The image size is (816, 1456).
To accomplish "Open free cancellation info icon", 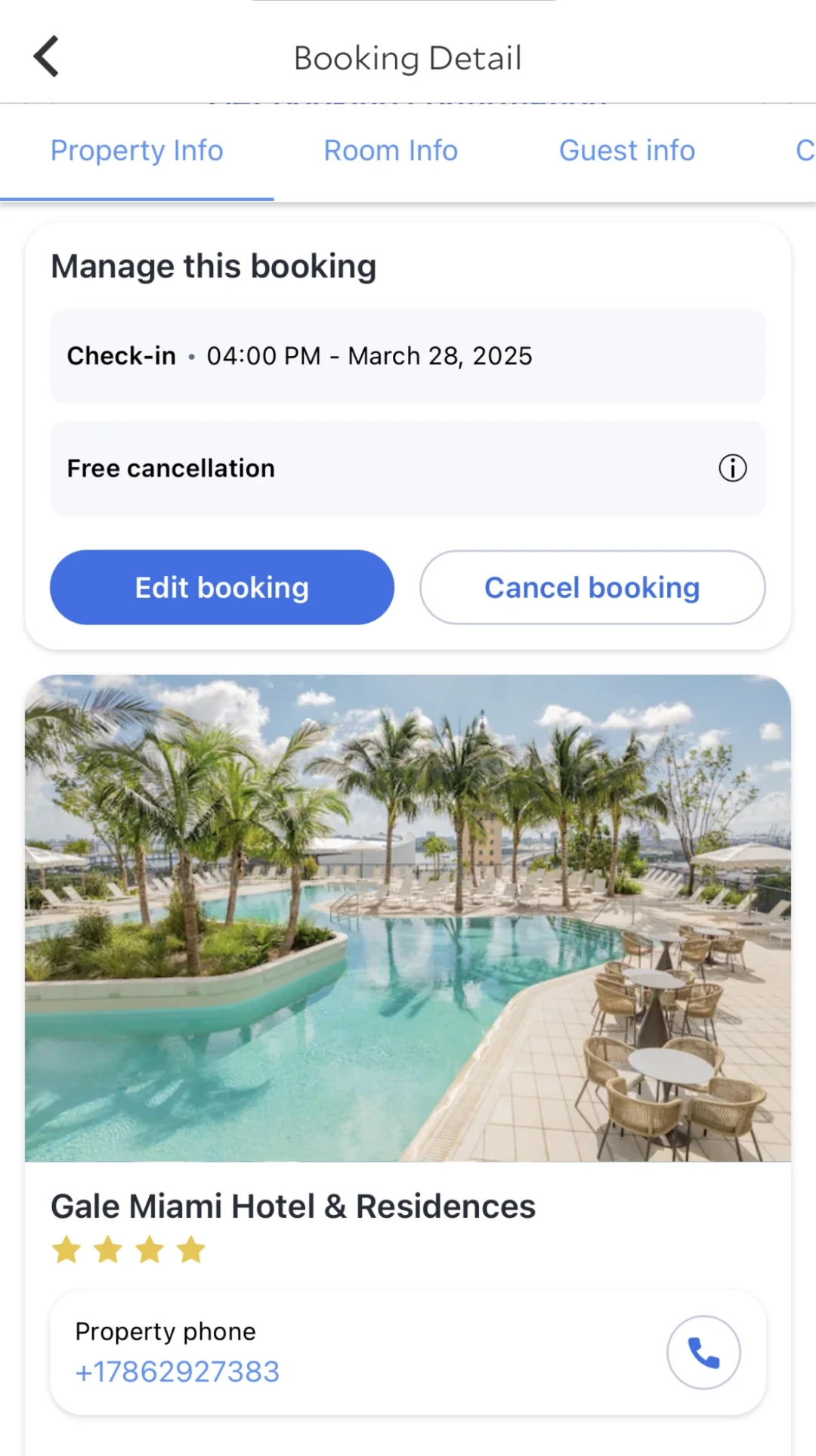I will [x=732, y=468].
